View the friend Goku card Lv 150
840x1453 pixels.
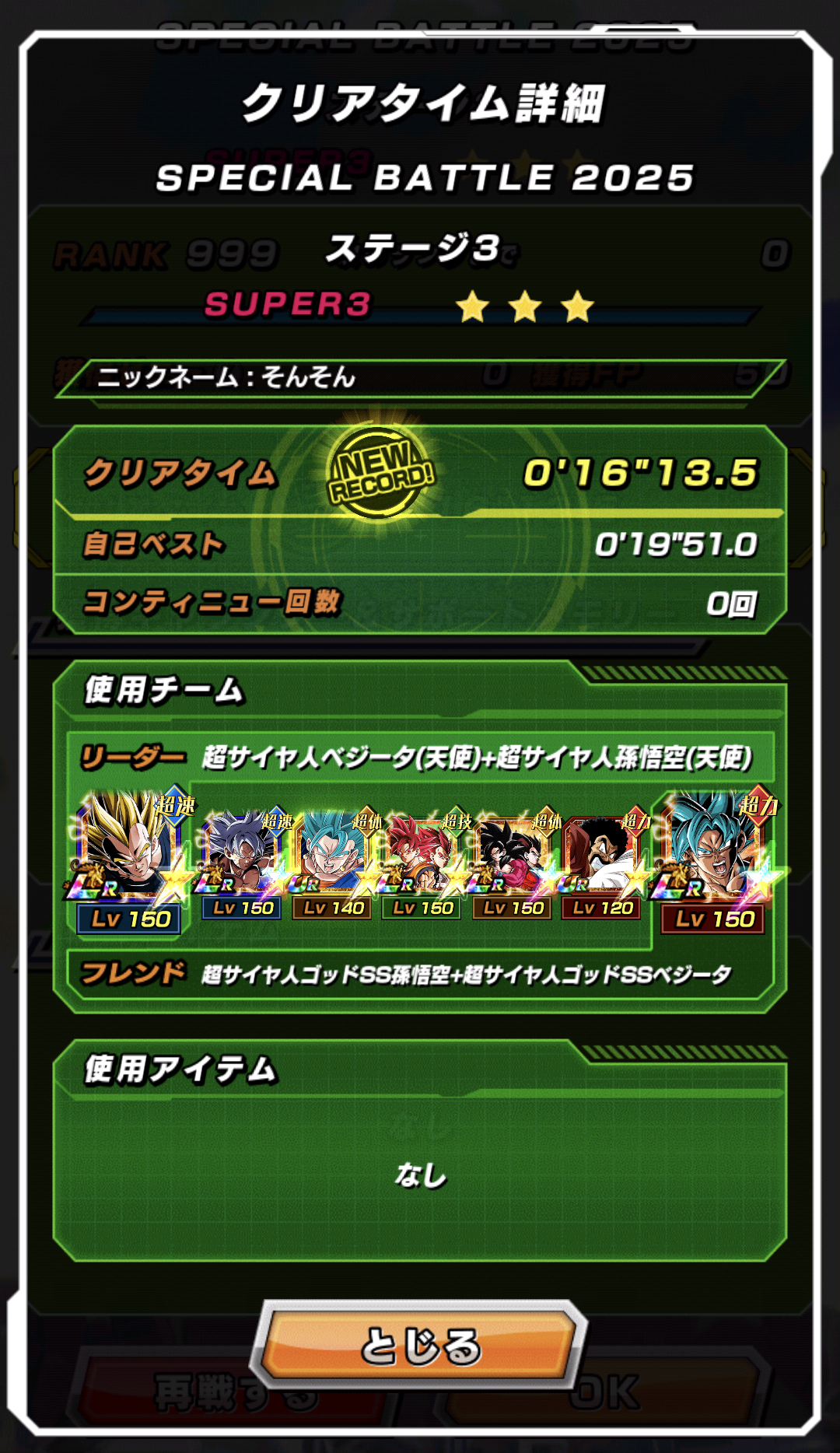click(712, 862)
